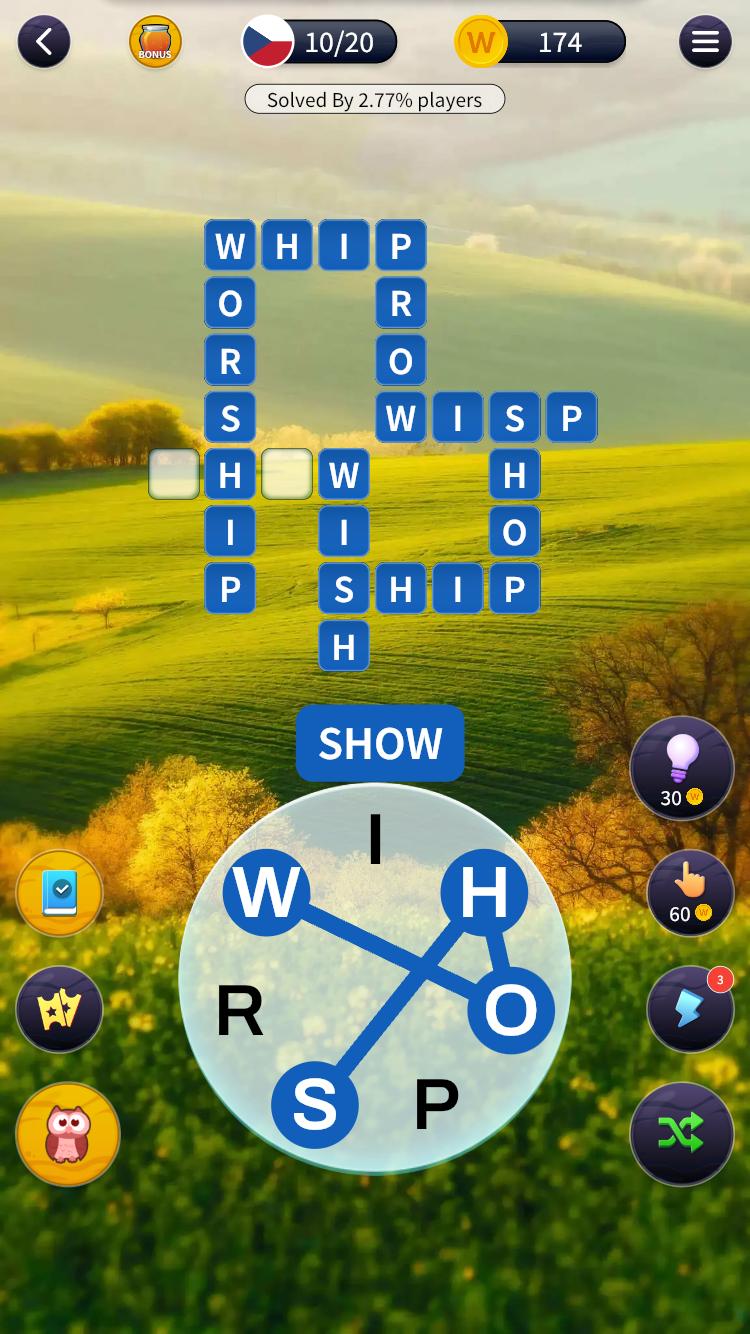Open the star cards collection
Viewport: 750px width, 1334px height.
pos(60,1010)
